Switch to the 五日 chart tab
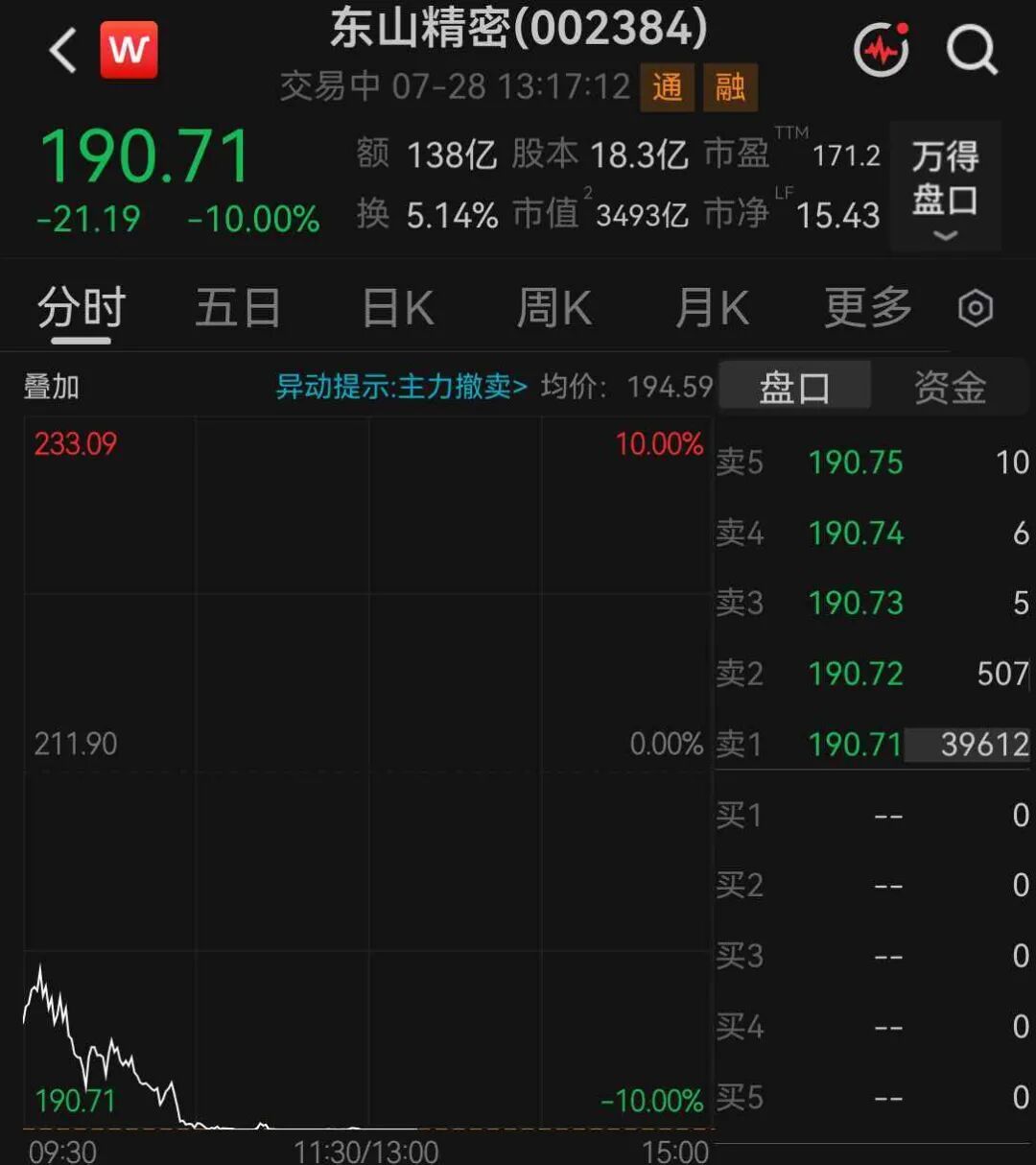Viewport: 1036px width, 1165px height. 238,308
